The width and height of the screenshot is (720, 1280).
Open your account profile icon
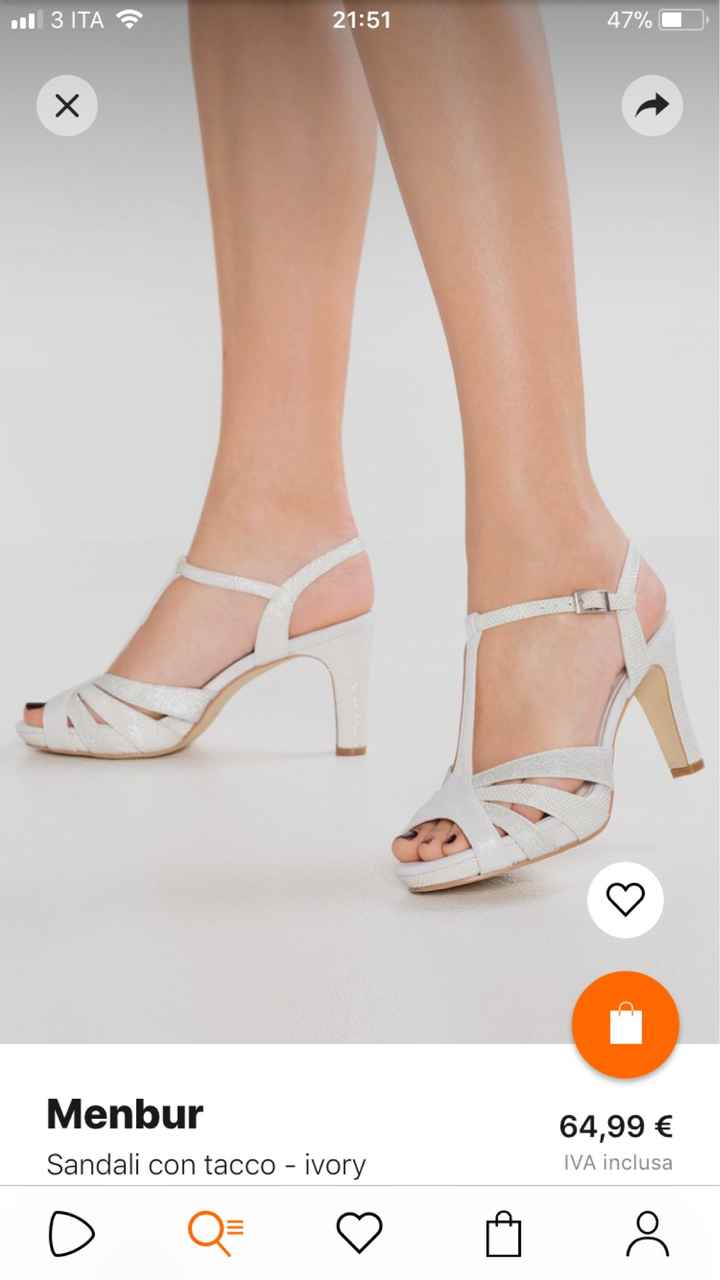click(648, 1235)
